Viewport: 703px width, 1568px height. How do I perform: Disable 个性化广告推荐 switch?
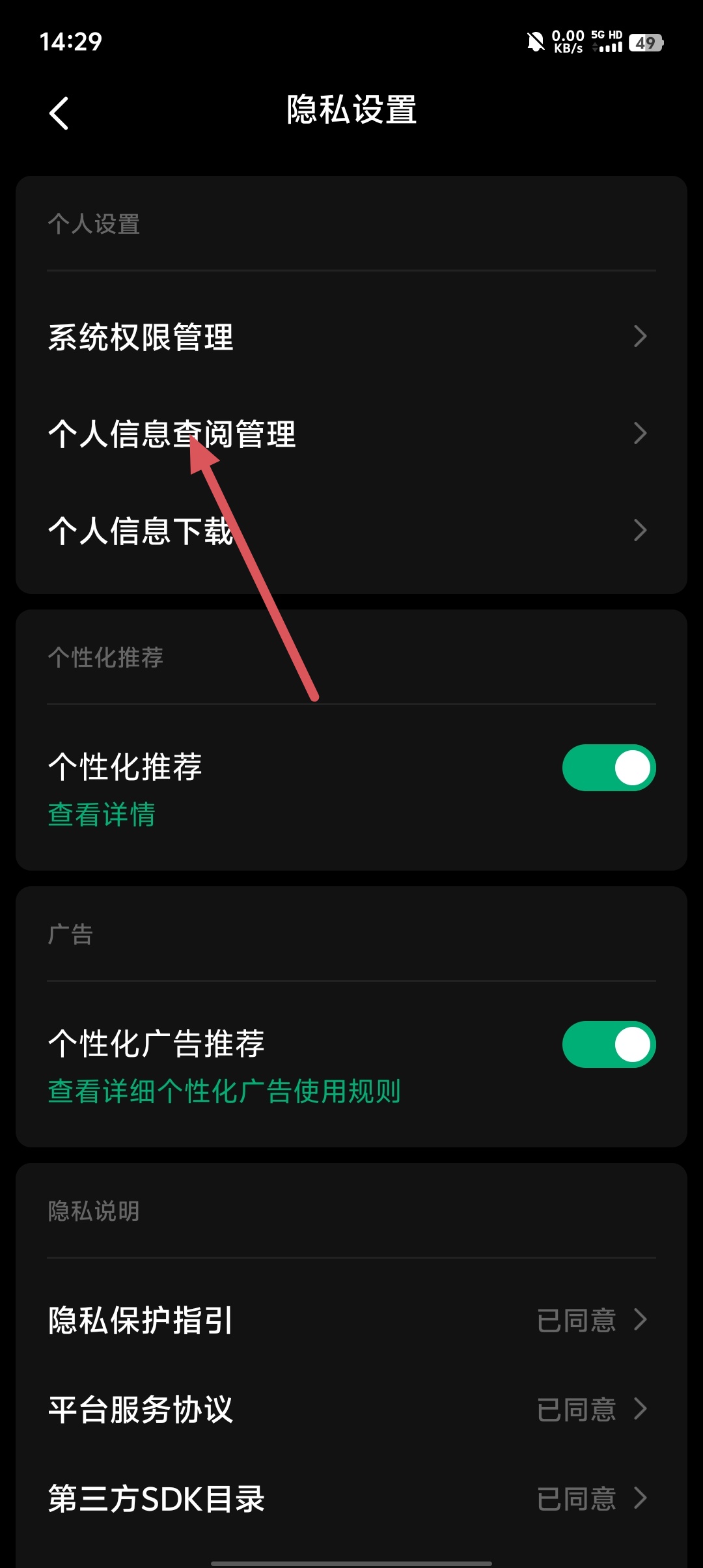(x=609, y=1044)
